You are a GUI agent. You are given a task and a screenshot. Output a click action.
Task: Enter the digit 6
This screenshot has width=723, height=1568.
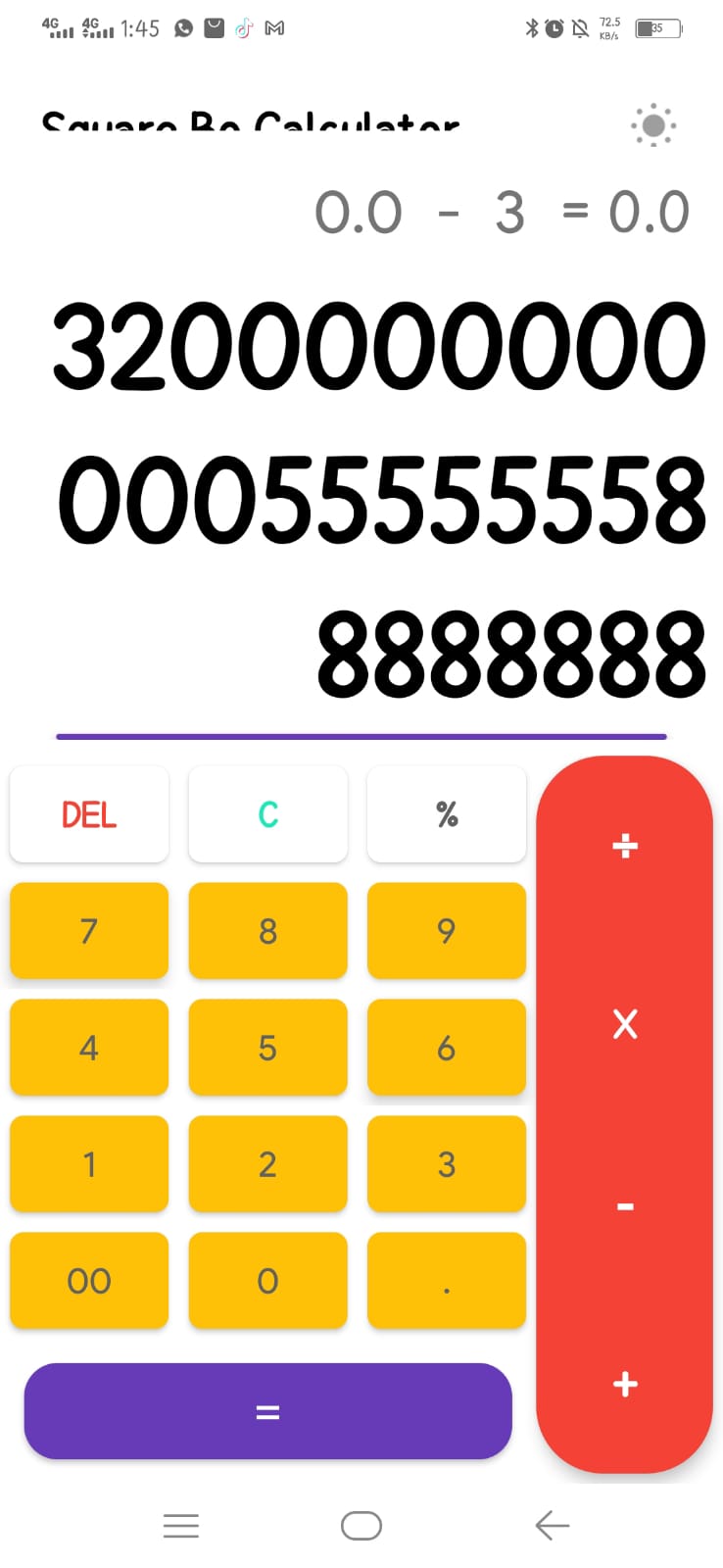(447, 1048)
